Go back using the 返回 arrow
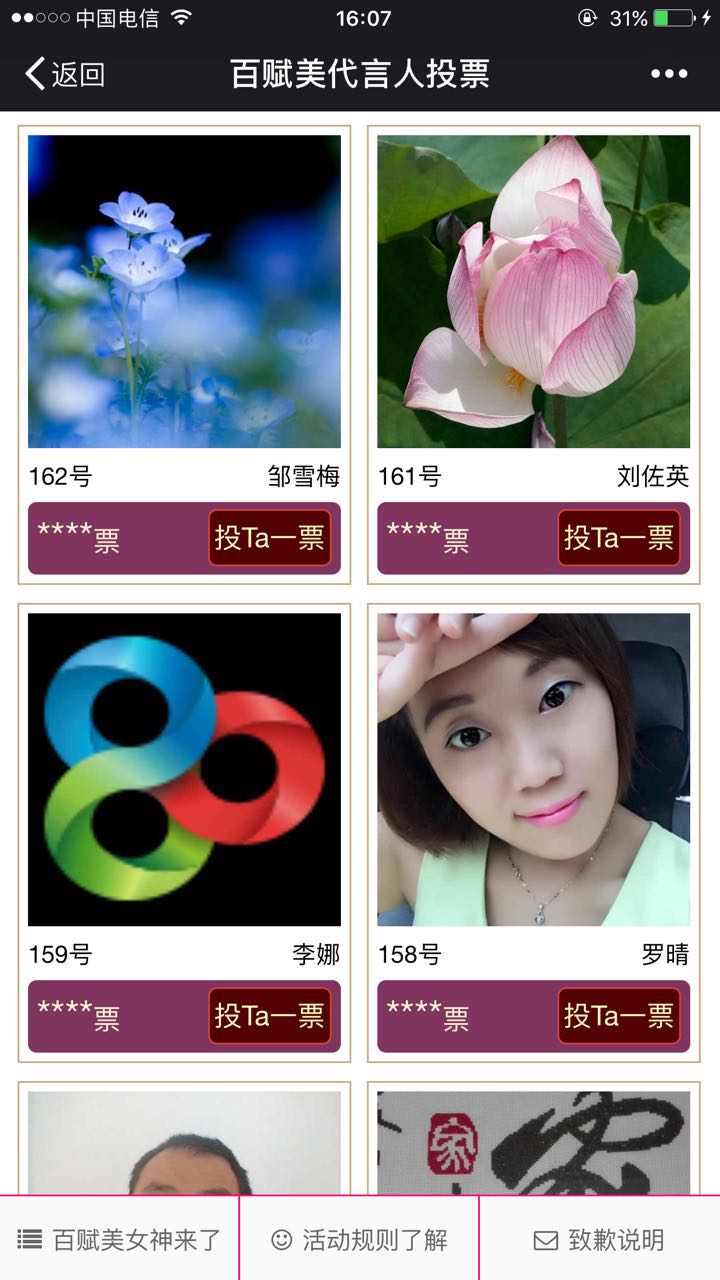The width and height of the screenshot is (720, 1280). pyautogui.click(x=64, y=74)
